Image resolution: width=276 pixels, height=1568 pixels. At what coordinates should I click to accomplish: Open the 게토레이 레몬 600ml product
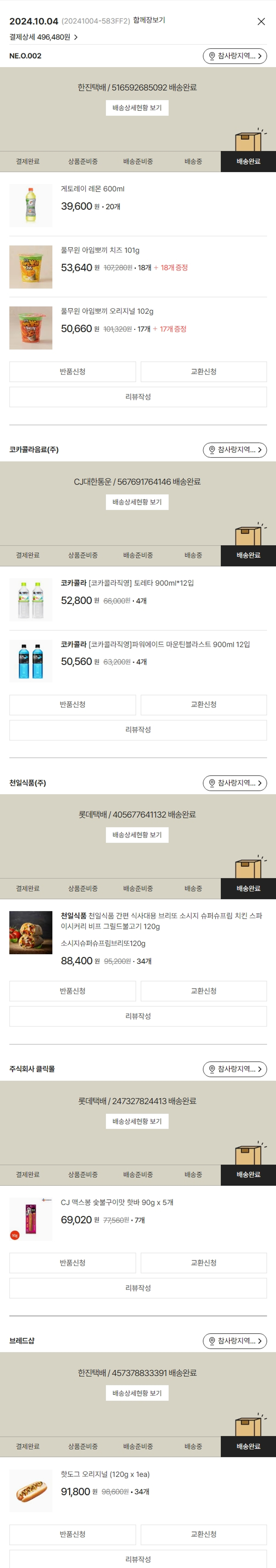[92, 189]
